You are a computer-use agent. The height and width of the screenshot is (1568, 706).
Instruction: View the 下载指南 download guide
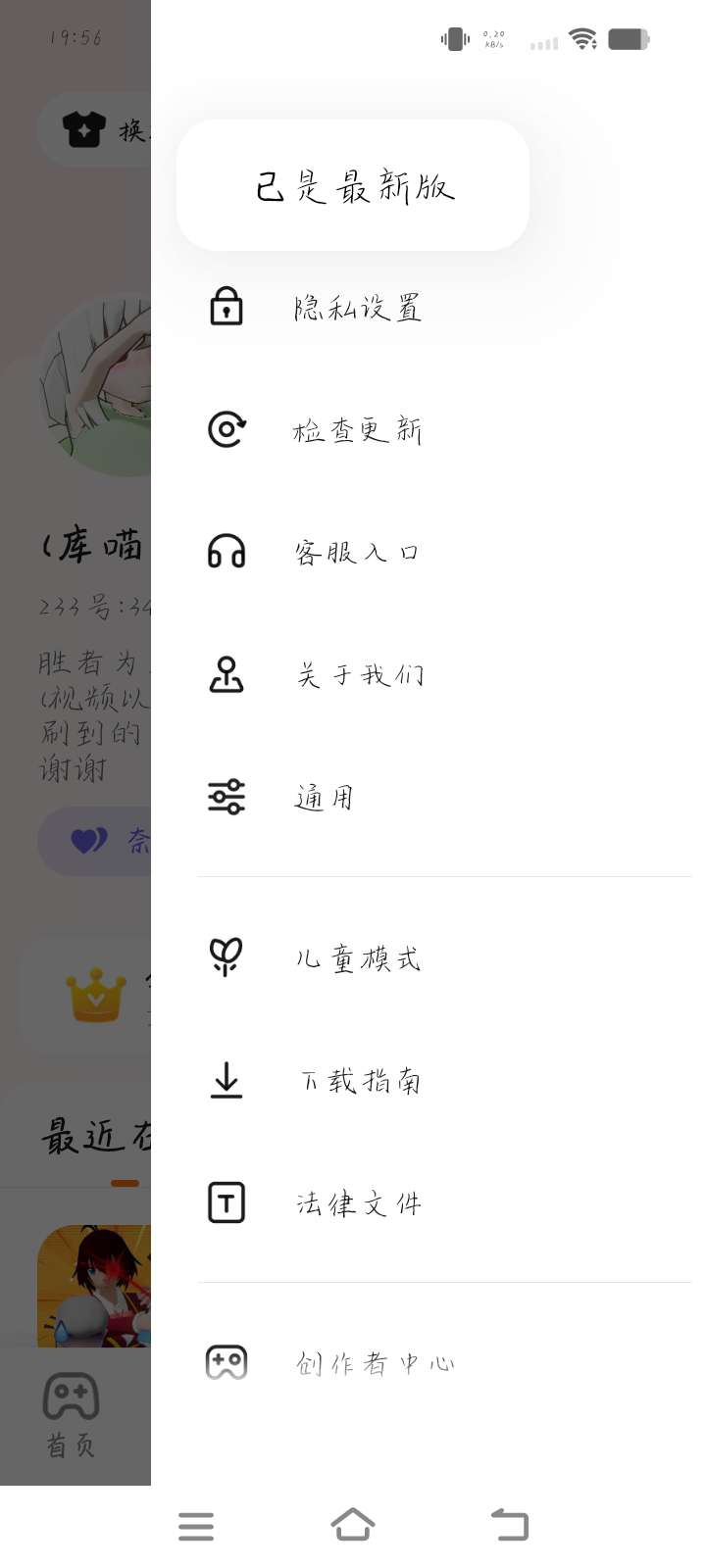click(360, 1080)
